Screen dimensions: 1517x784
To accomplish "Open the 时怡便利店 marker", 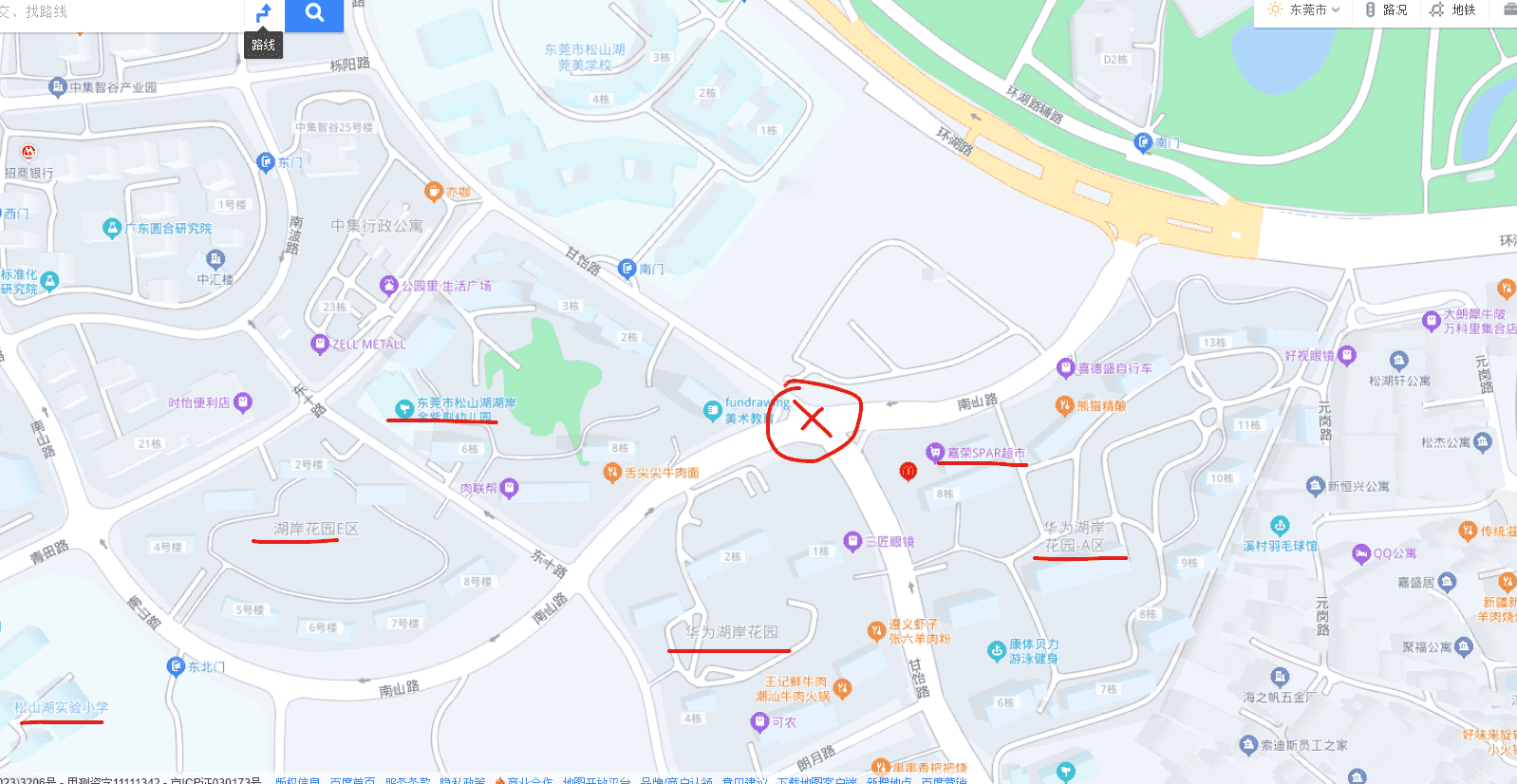I will click(x=243, y=402).
